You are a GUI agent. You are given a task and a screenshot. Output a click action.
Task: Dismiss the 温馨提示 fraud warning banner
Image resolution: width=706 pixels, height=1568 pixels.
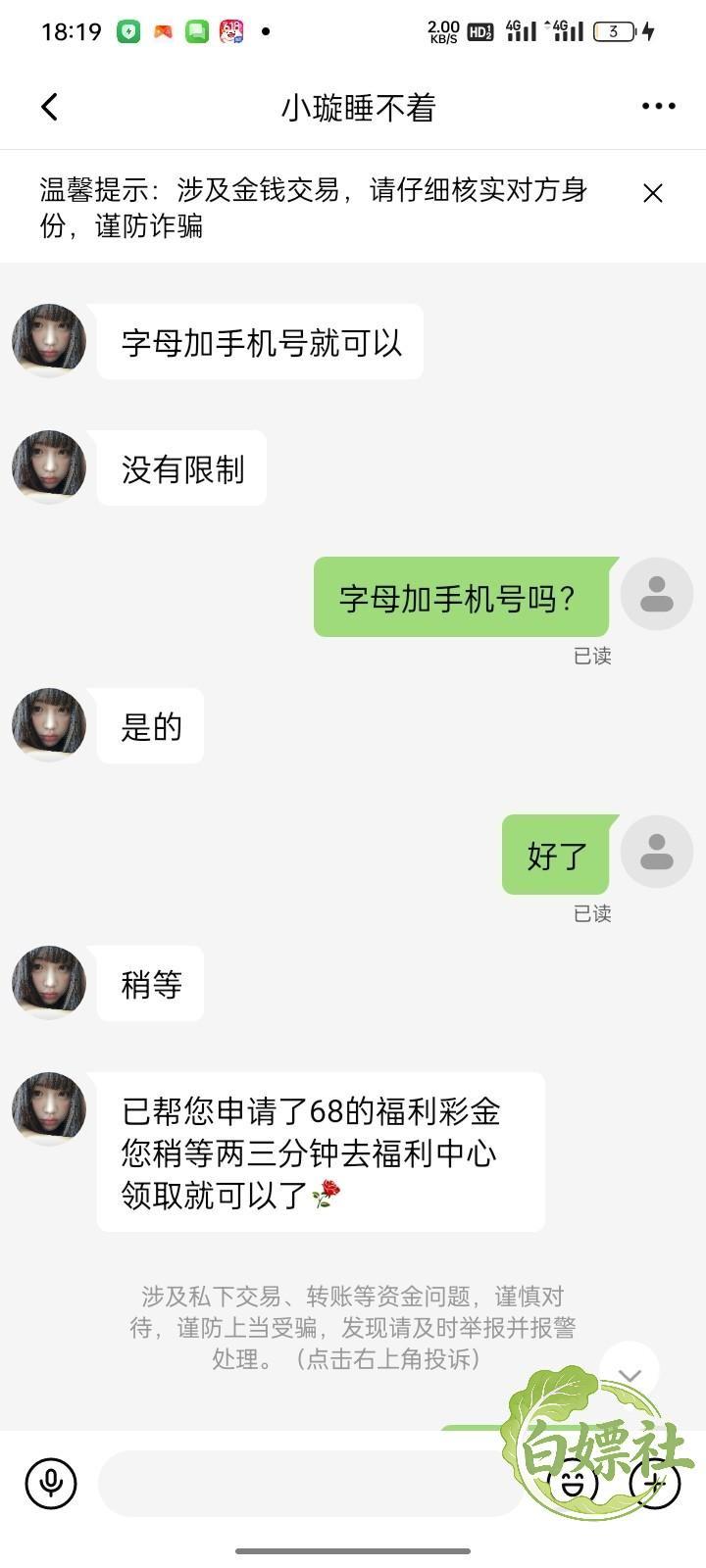[x=653, y=193]
